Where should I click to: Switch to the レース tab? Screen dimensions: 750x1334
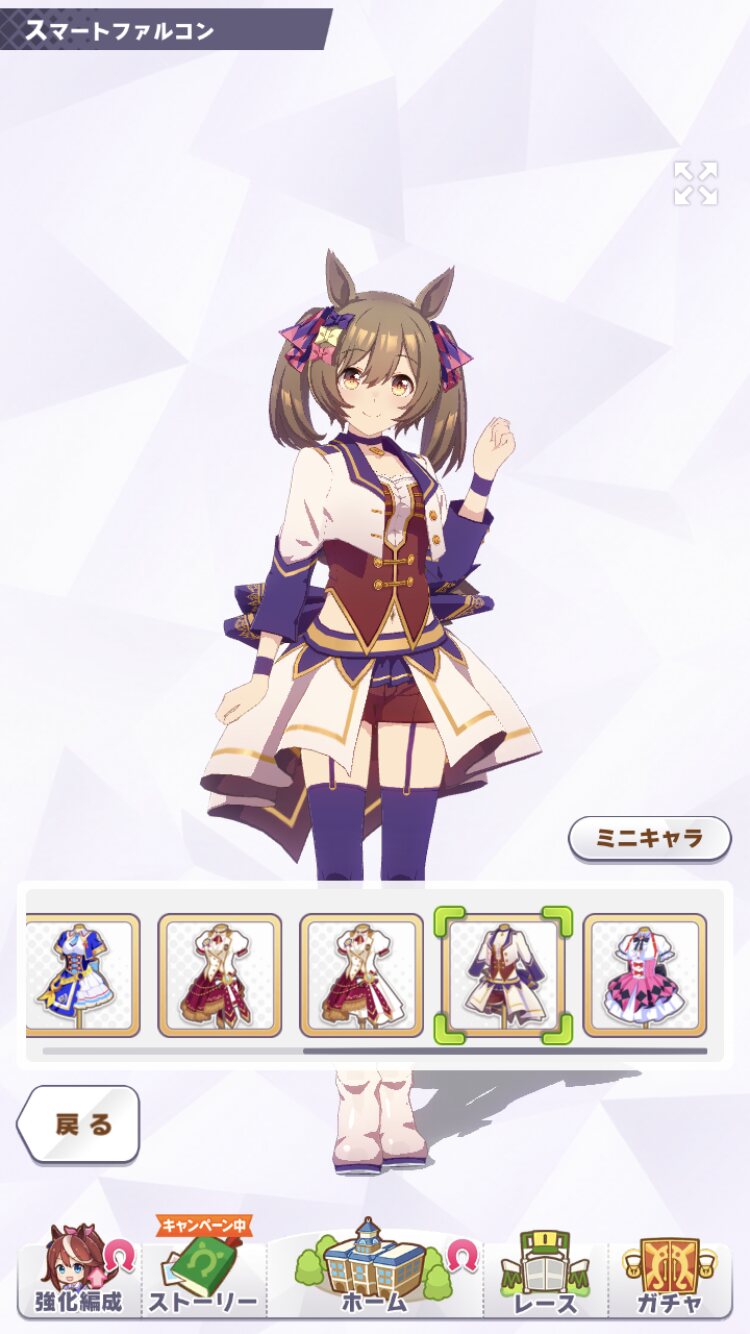[546, 1272]
